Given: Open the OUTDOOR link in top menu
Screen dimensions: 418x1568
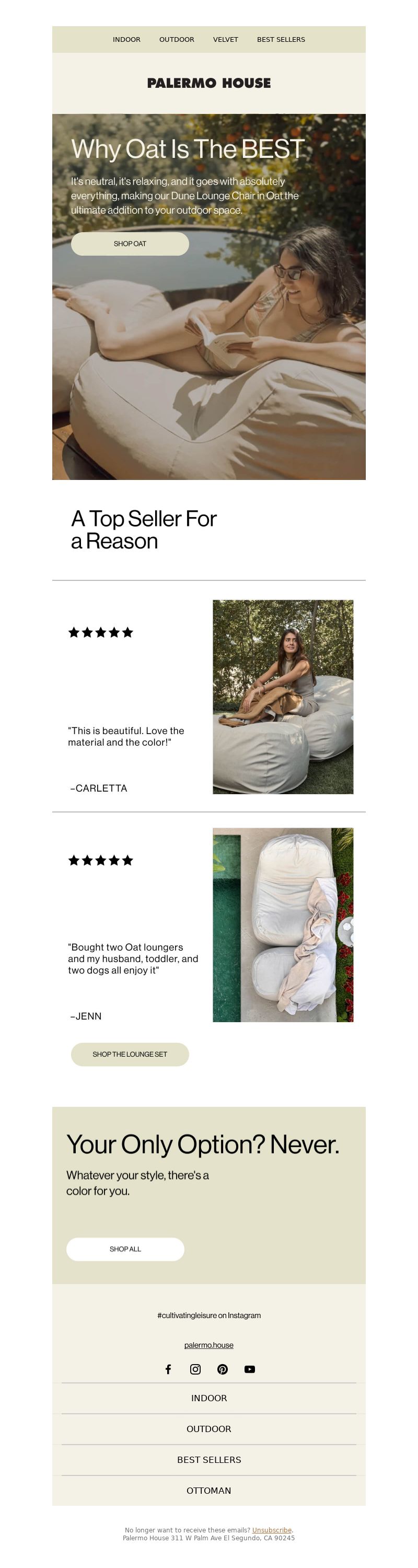Looking at the screenshot, I should click(177, 40).
